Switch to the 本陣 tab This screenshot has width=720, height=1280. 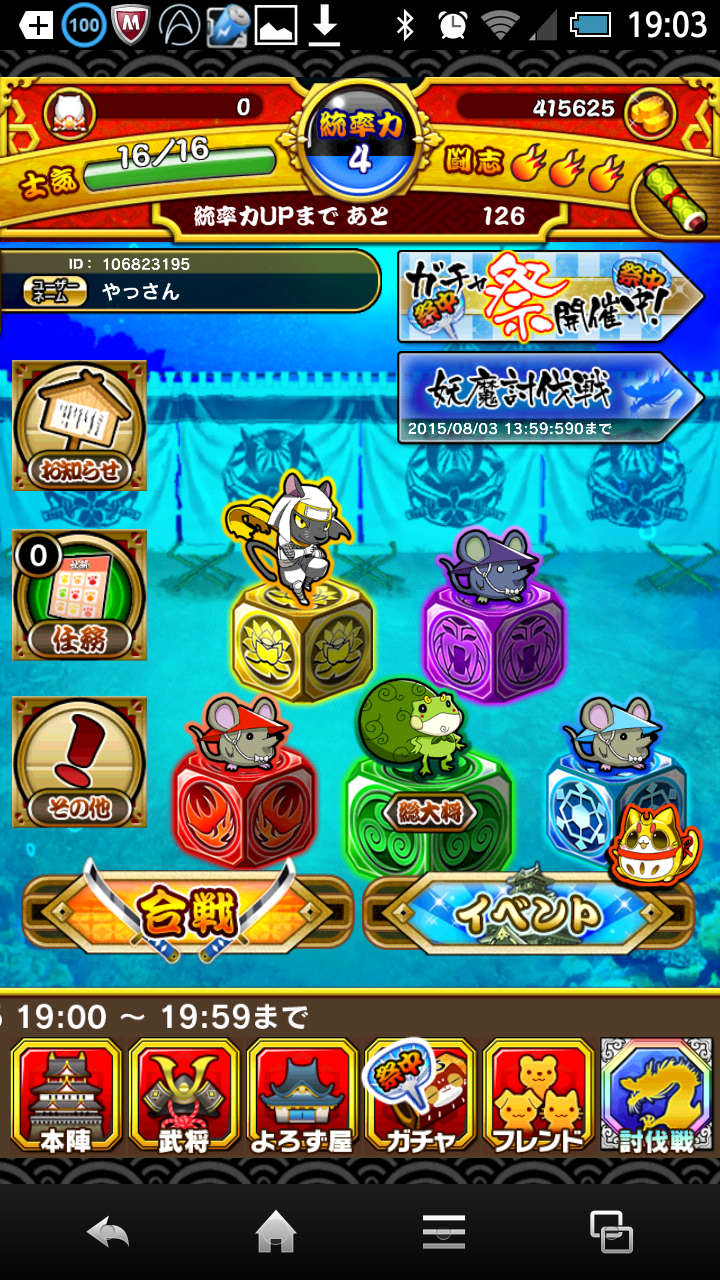(66, 1097)
